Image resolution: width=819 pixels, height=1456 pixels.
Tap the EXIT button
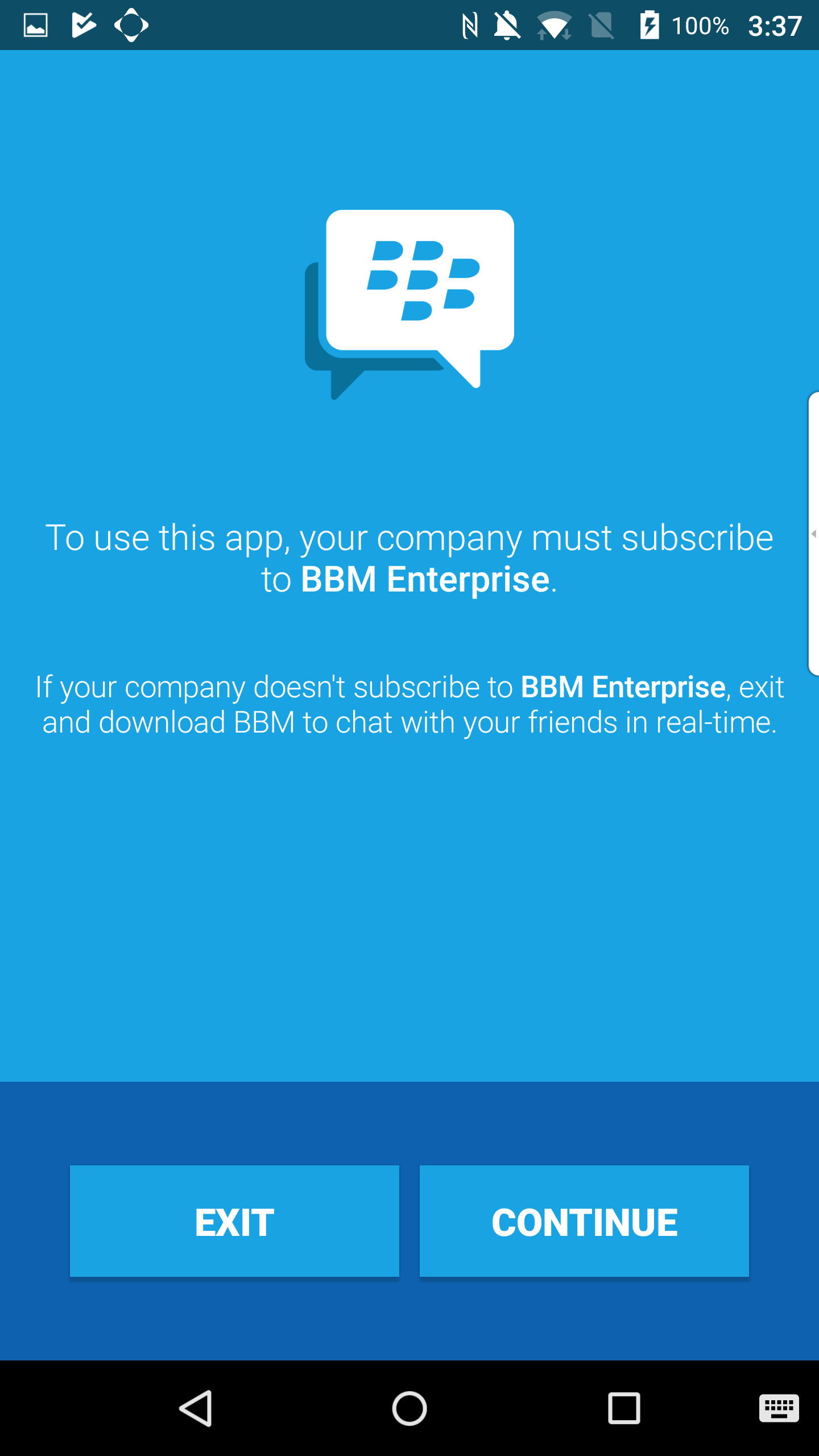(x=234, y=1221)
